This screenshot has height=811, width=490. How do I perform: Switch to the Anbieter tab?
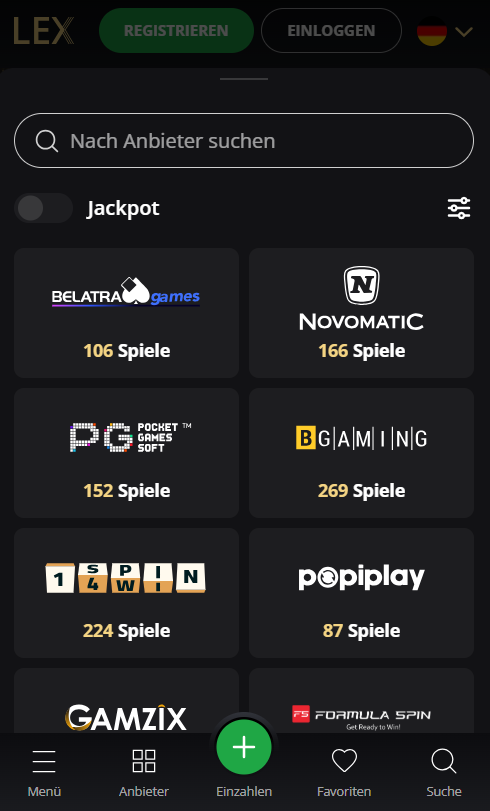tap(144, 773)
